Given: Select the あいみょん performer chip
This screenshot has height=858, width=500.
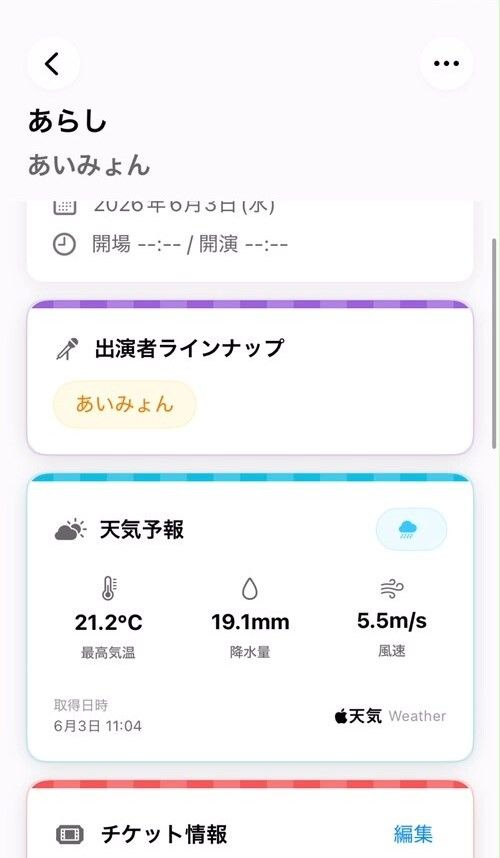Looking at the screenshot, I should pyautogui.click(x=125, y=404).
